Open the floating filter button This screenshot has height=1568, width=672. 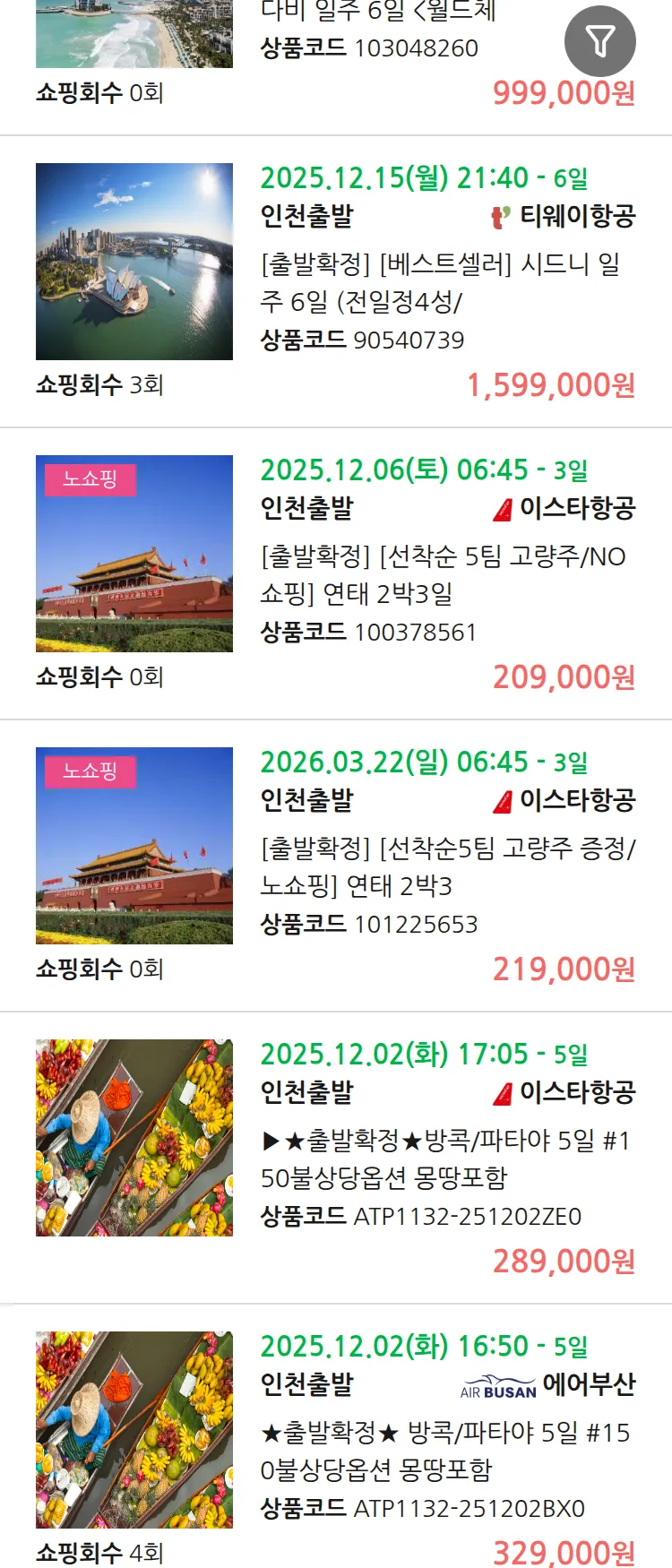tap(599, 41)
